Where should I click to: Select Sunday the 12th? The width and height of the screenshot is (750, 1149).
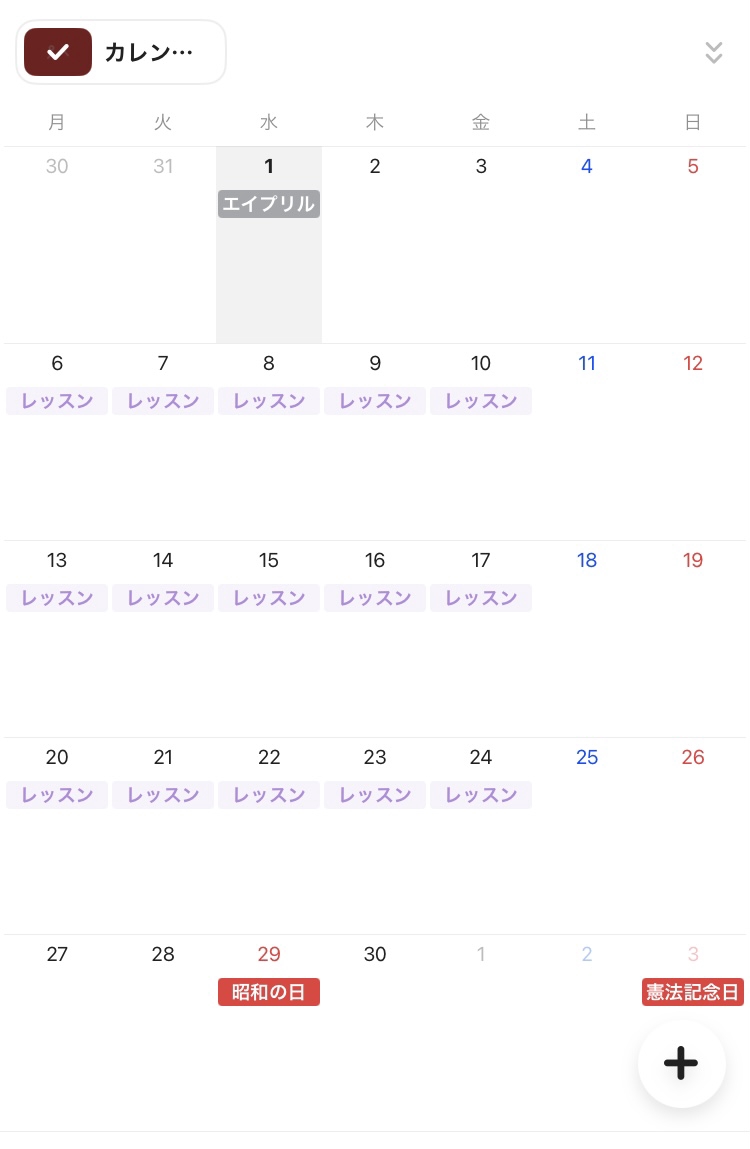693,364
